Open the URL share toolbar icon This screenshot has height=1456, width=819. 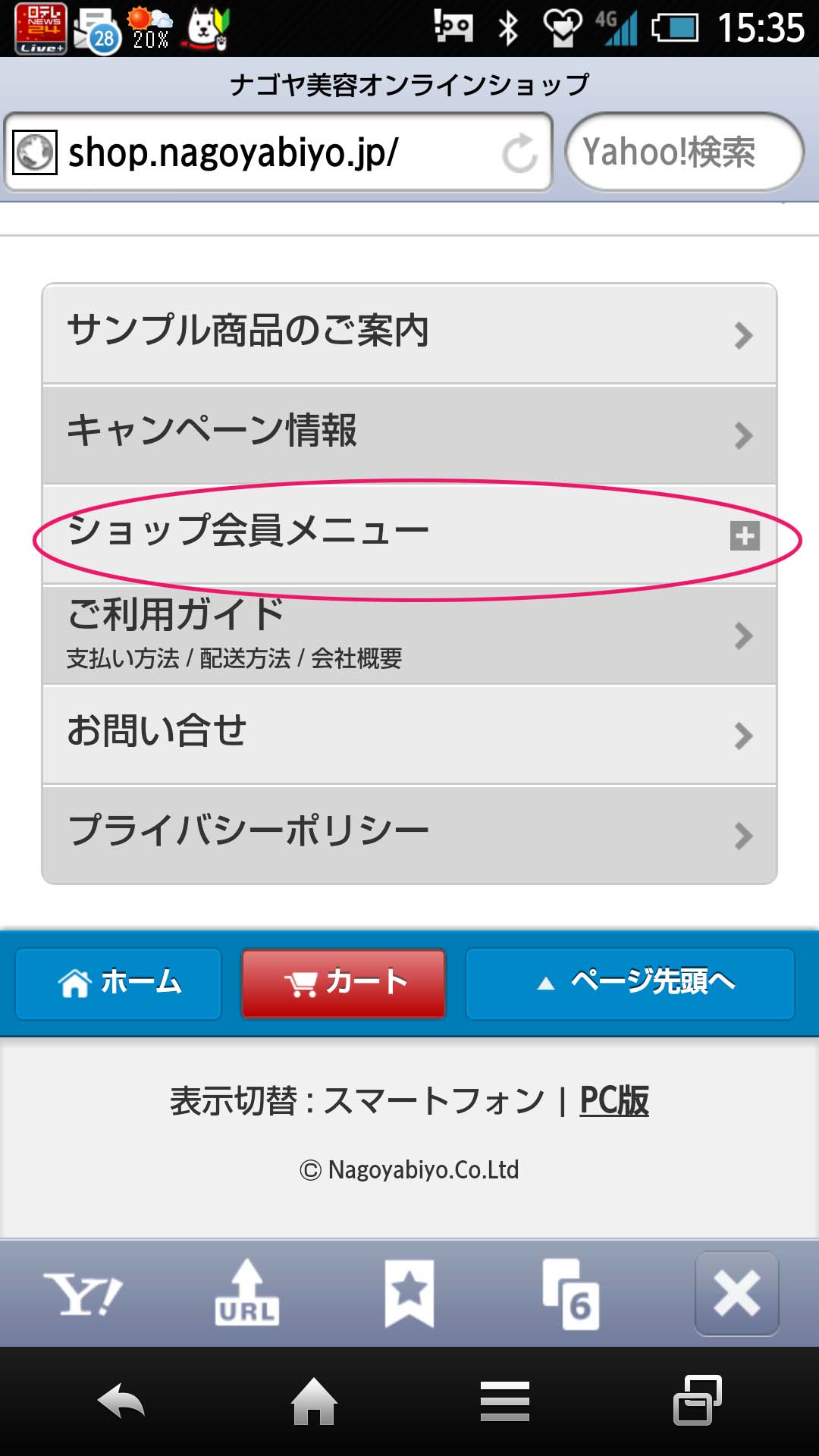point(246,1294)
